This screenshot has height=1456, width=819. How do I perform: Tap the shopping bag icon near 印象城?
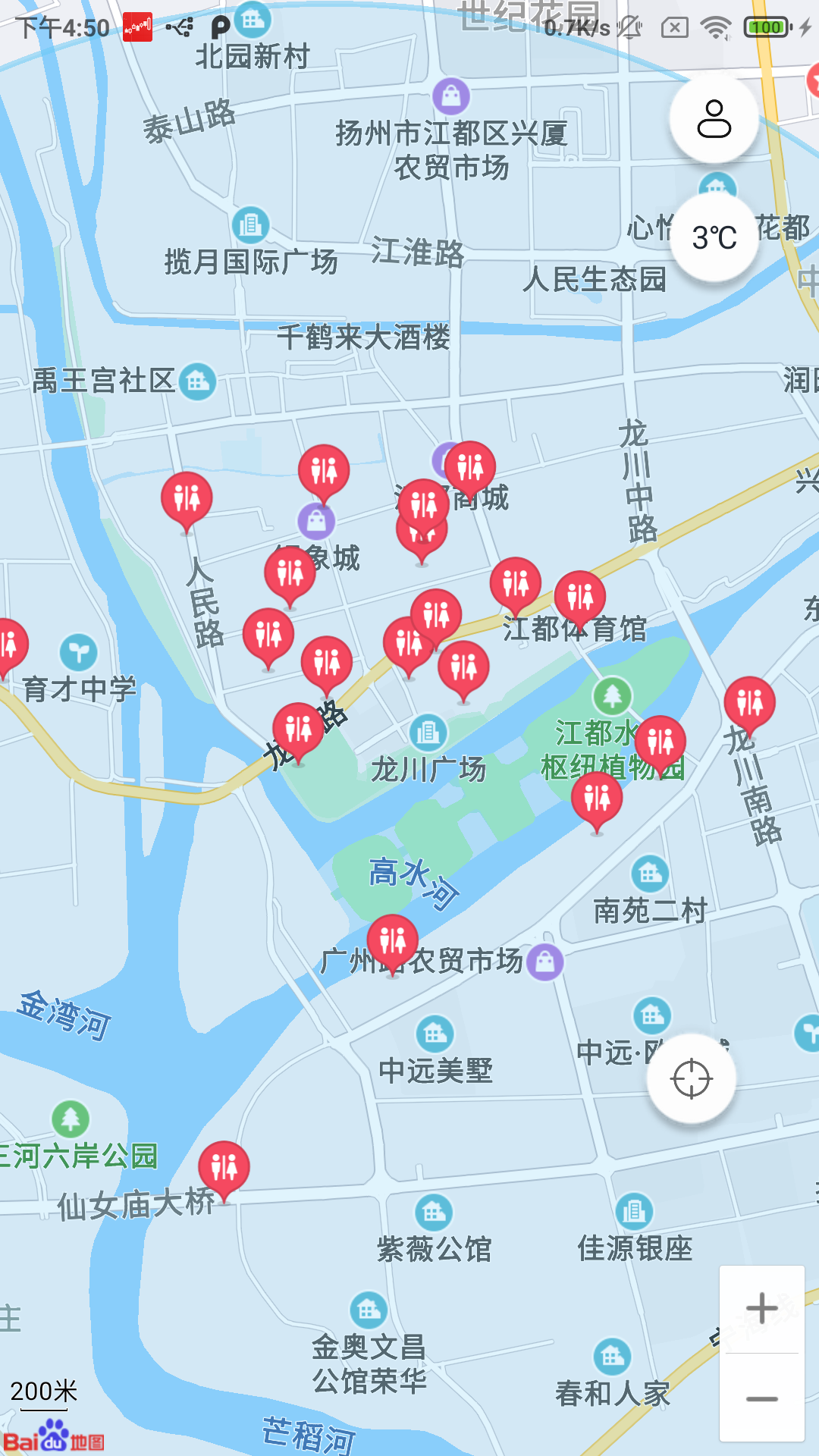(x=318, y=520)
